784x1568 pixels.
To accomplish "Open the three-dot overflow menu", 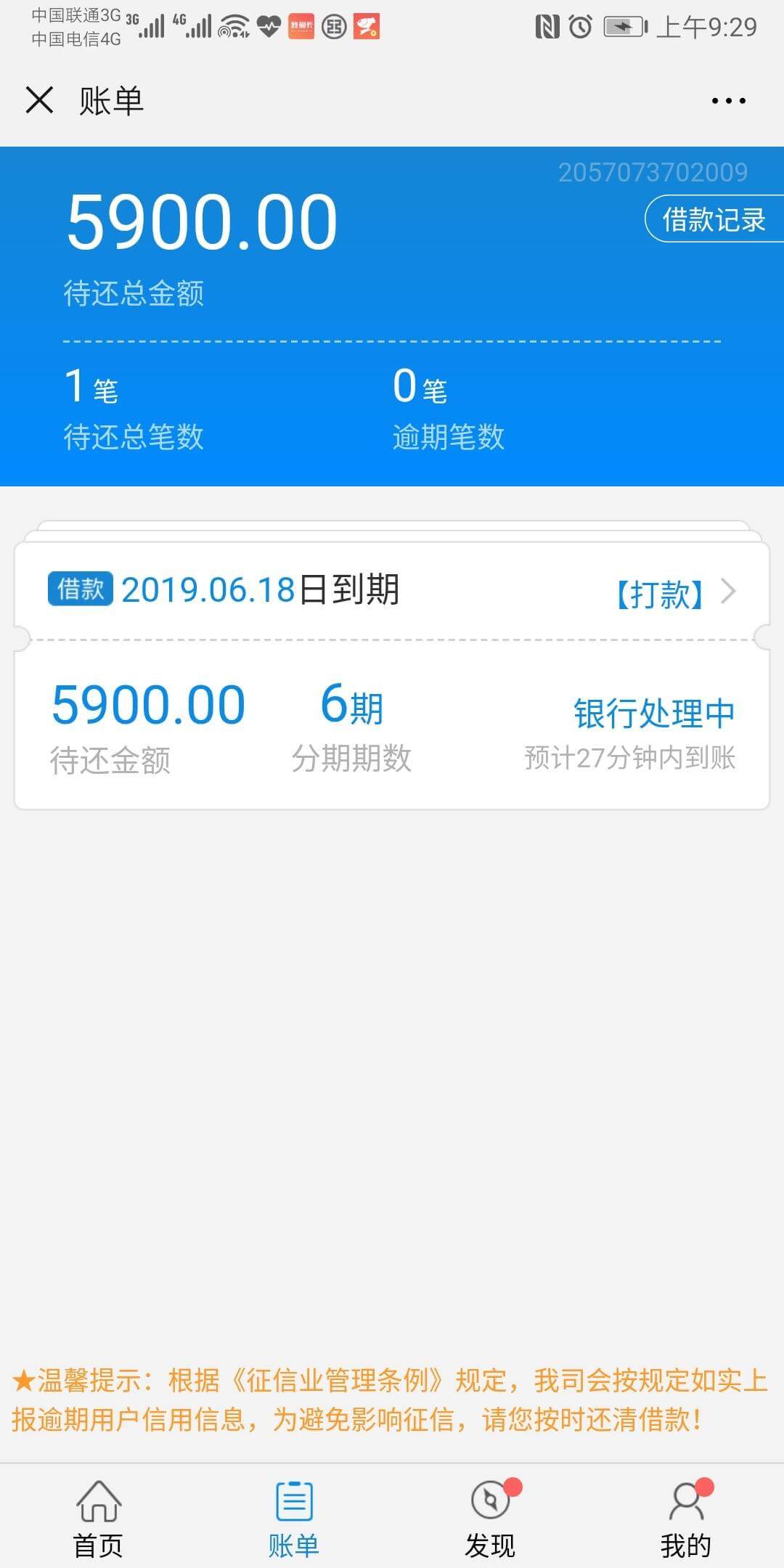I will pyautogui.click(x=728, y=101).
